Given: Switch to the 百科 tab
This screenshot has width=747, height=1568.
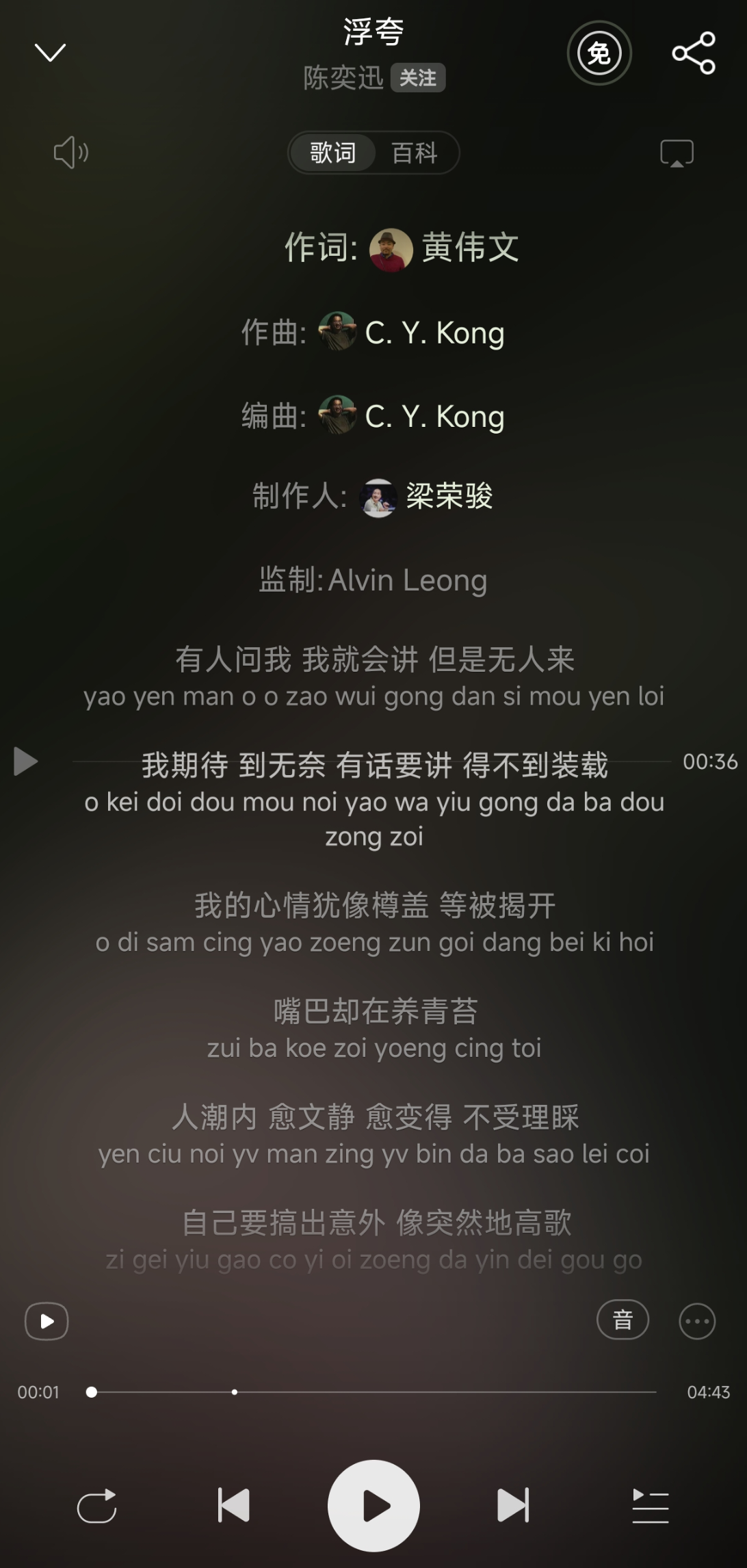Looking at the screenshot, I should pyautogui.click(x=414, y=153).
